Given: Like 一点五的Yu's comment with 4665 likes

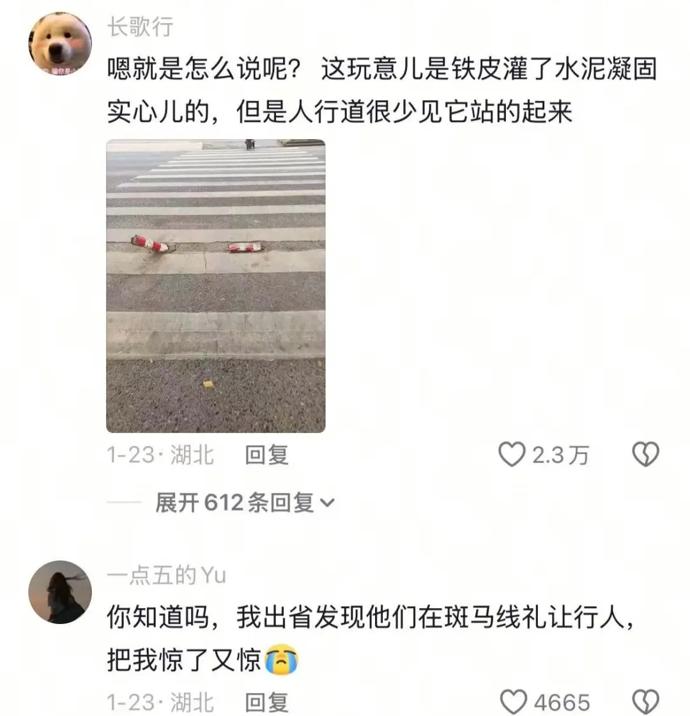Looking at the screenshot, I should 512,701.
